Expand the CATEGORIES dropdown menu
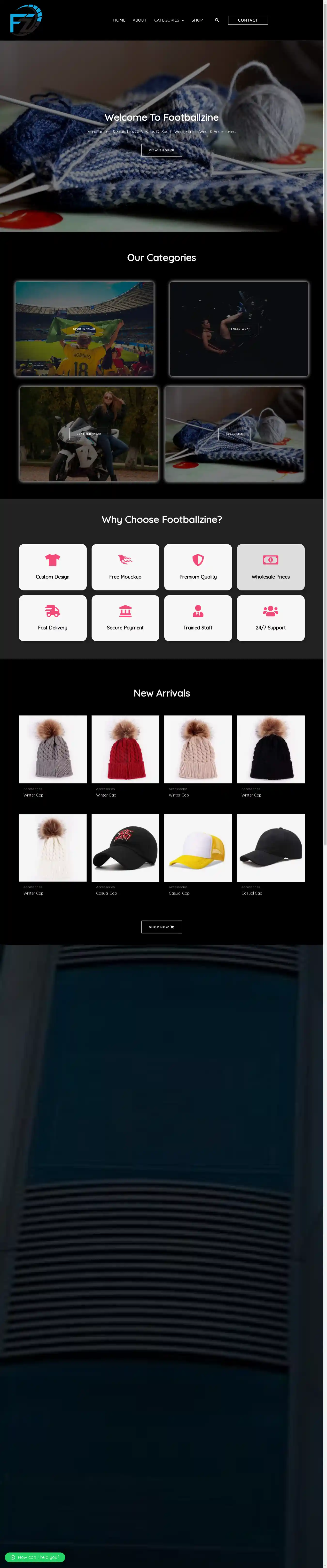The width and height of the screenshot is (327, 1568). 169,20
